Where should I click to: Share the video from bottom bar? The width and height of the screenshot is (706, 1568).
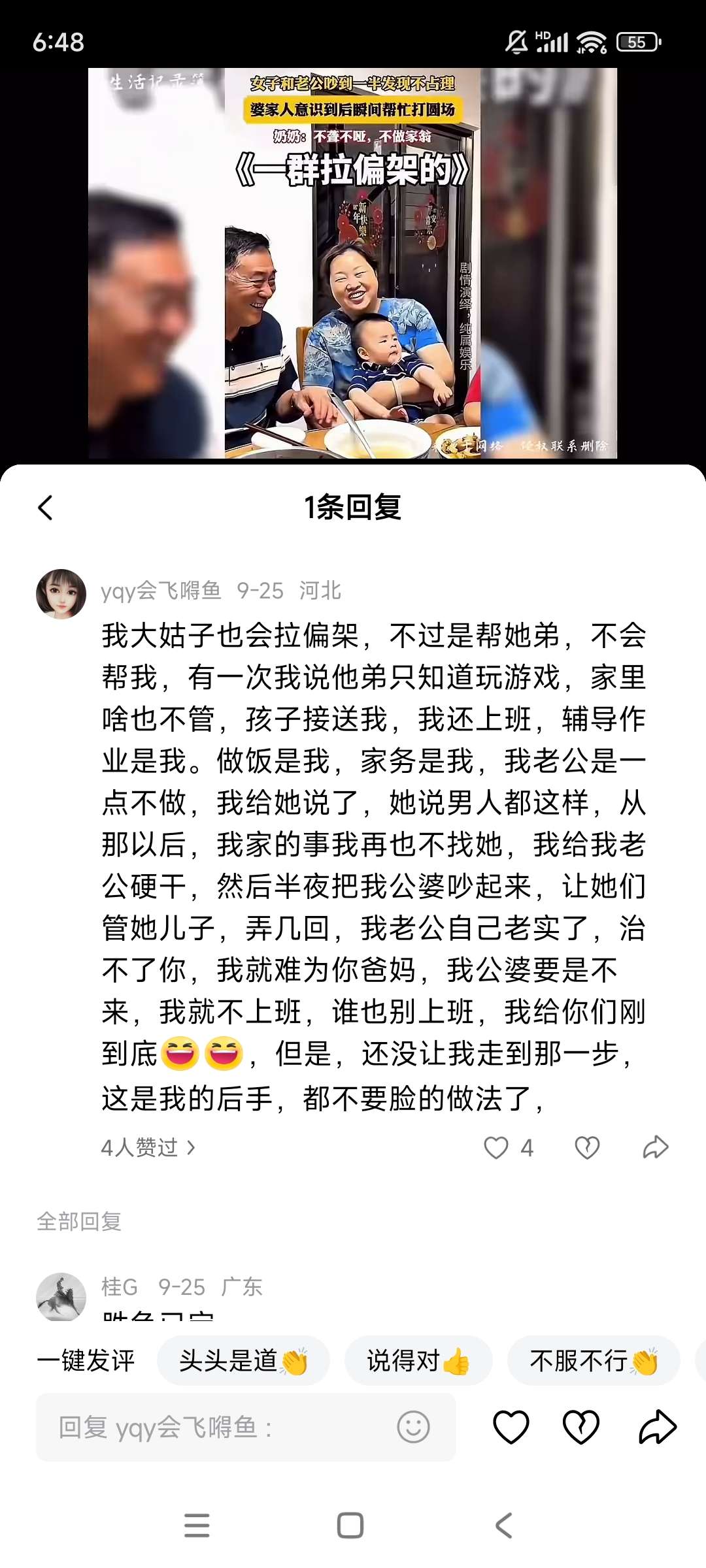point(657,1427)
